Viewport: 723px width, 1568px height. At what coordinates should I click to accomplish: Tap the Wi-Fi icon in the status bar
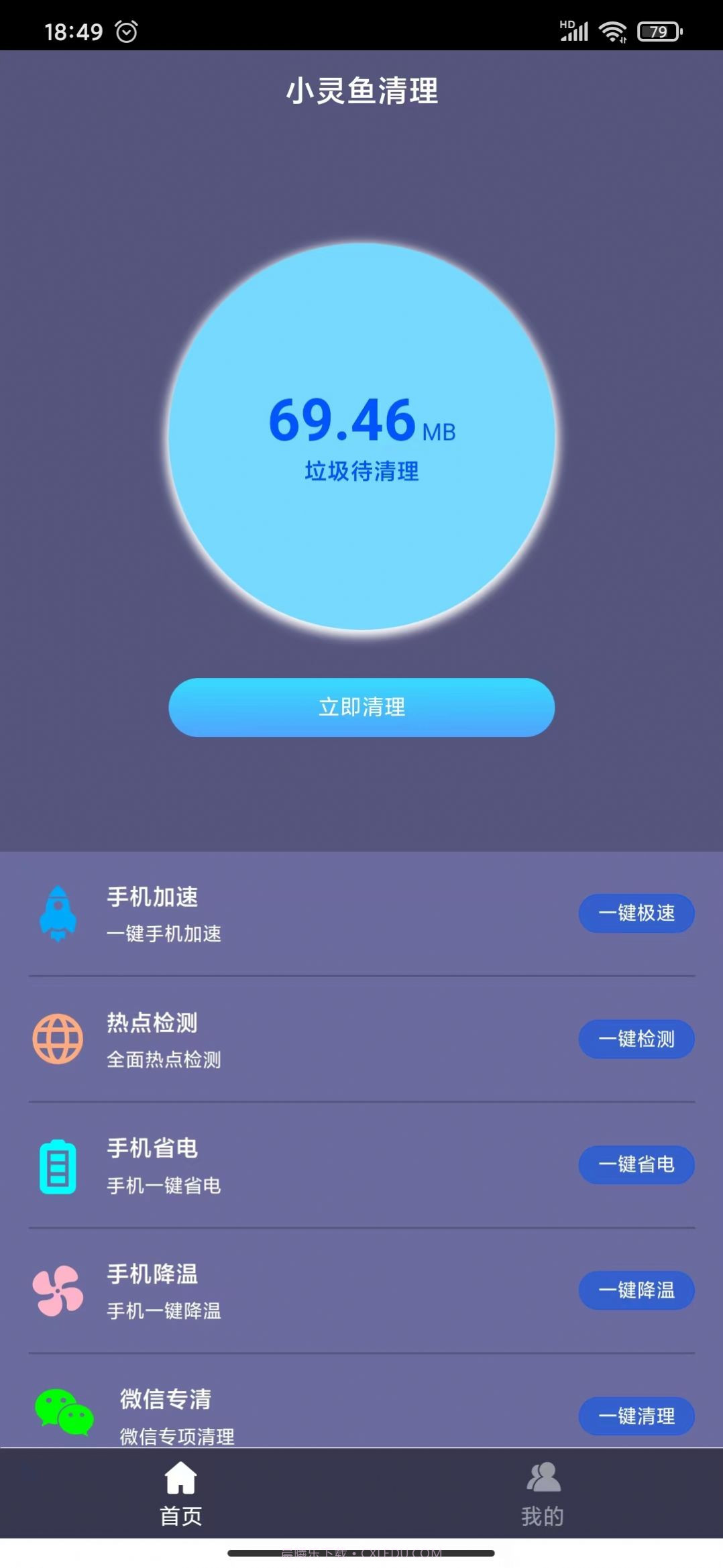point(612,30)
